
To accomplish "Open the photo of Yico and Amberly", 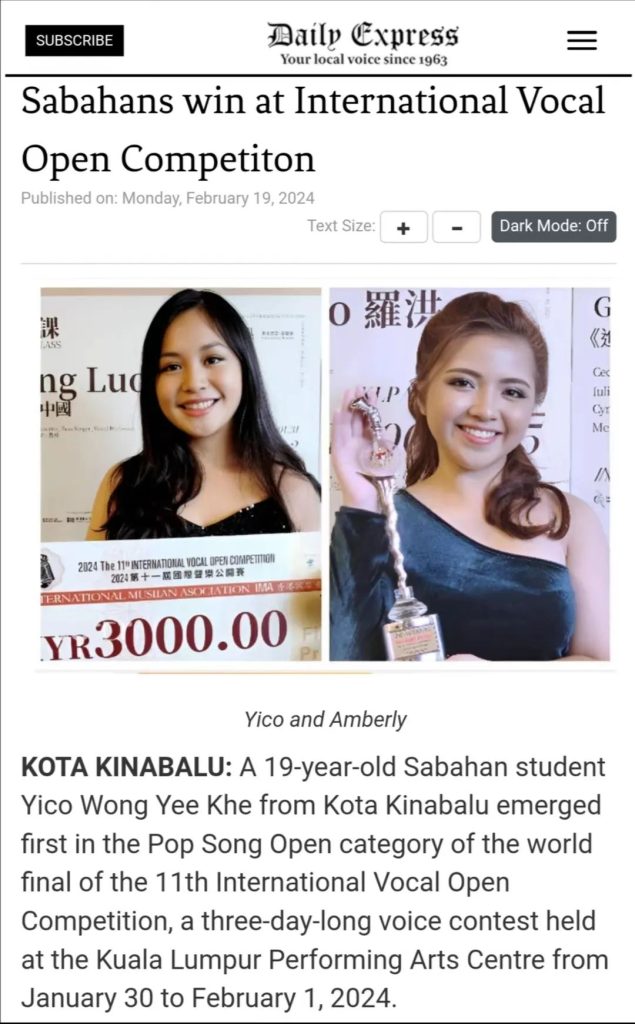I will pyautogui.click(x=325, y=474).
